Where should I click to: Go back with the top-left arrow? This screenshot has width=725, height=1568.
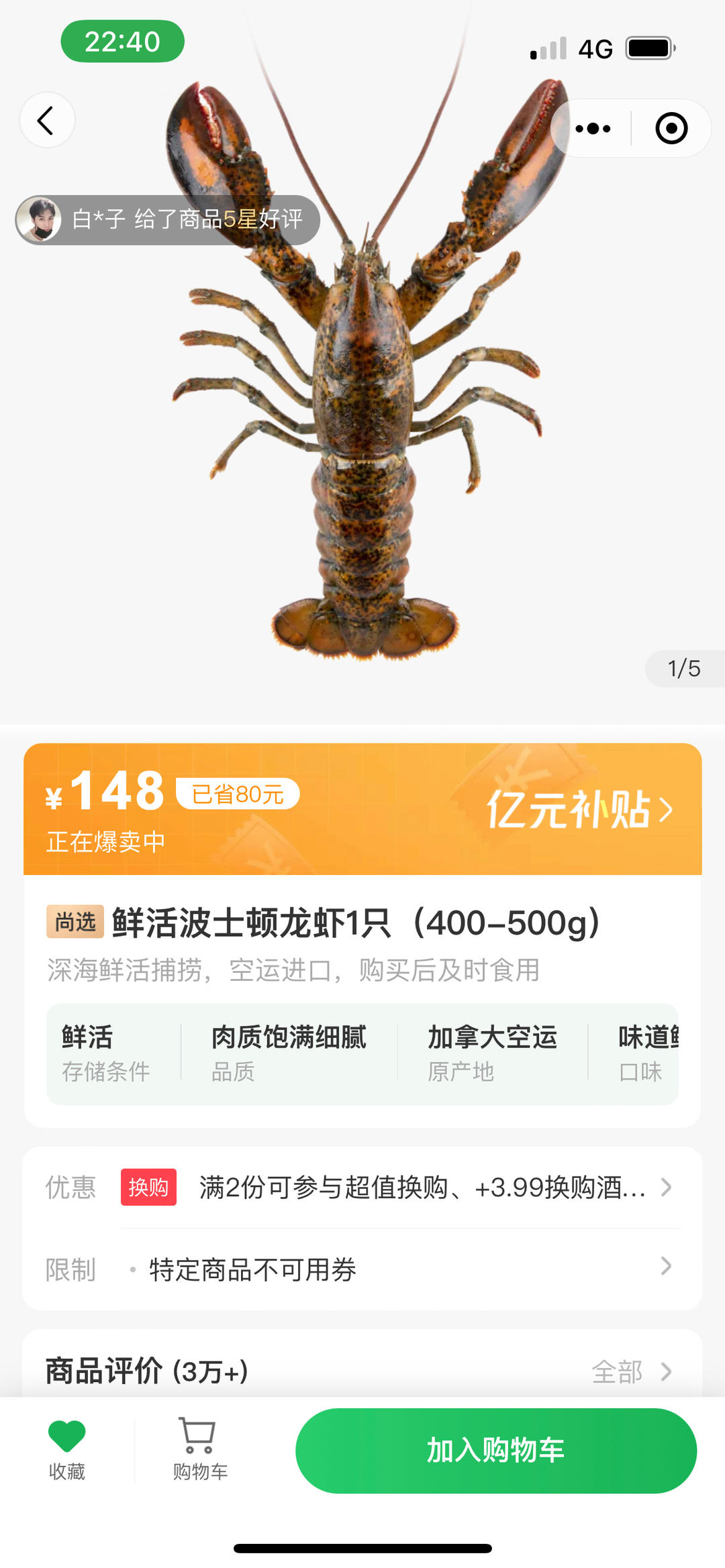pos(46,121)
